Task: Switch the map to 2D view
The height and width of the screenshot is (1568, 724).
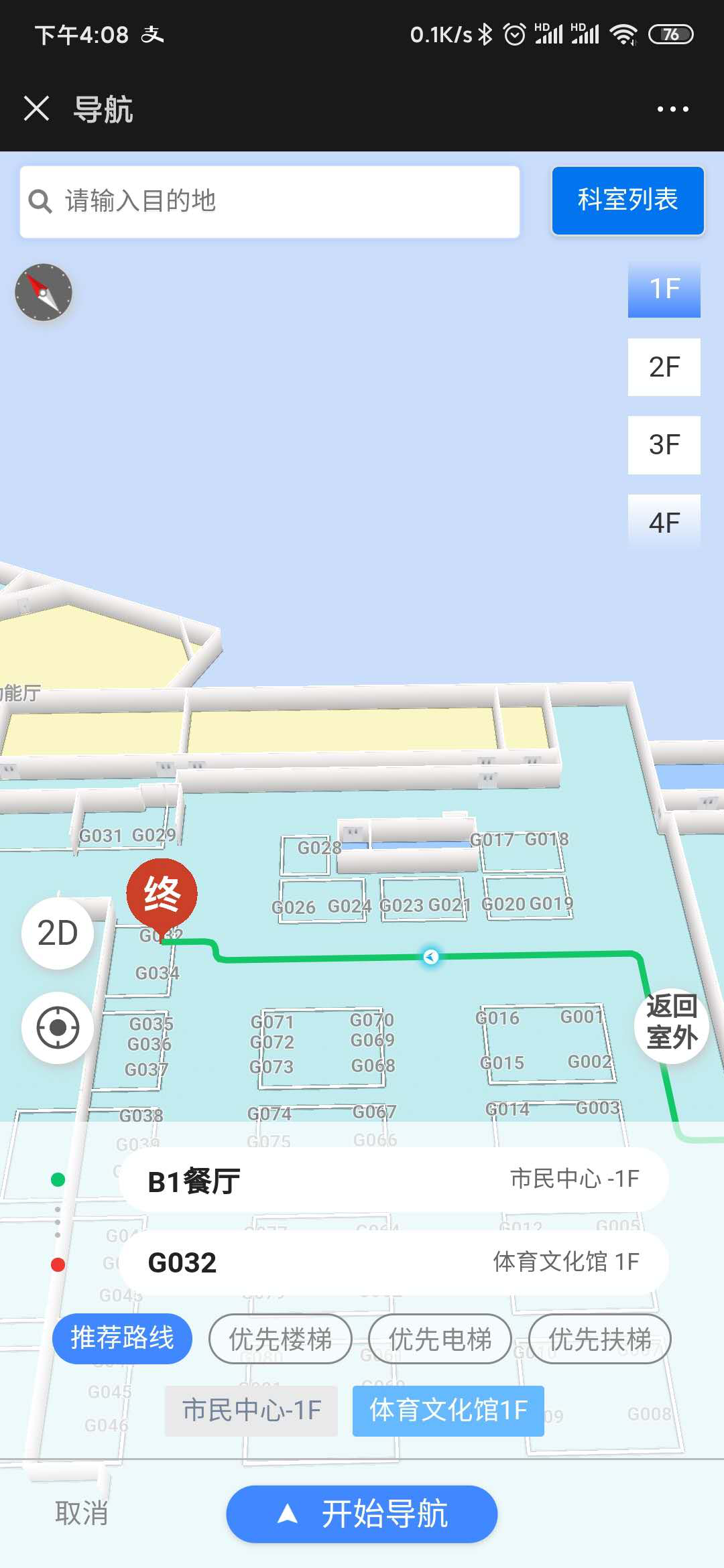Action: pos(57,931)
